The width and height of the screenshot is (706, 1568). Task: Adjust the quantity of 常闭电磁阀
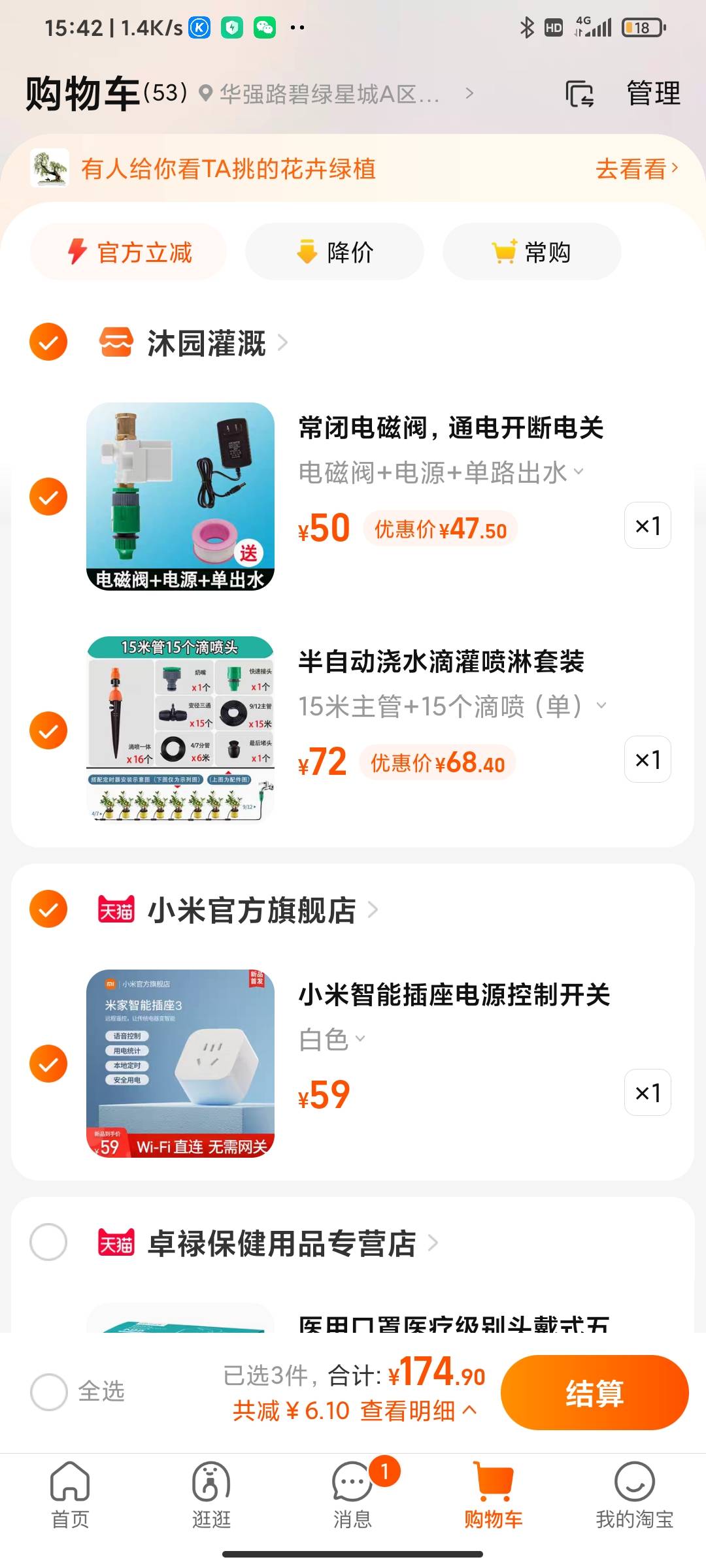[x=647, y=525]
